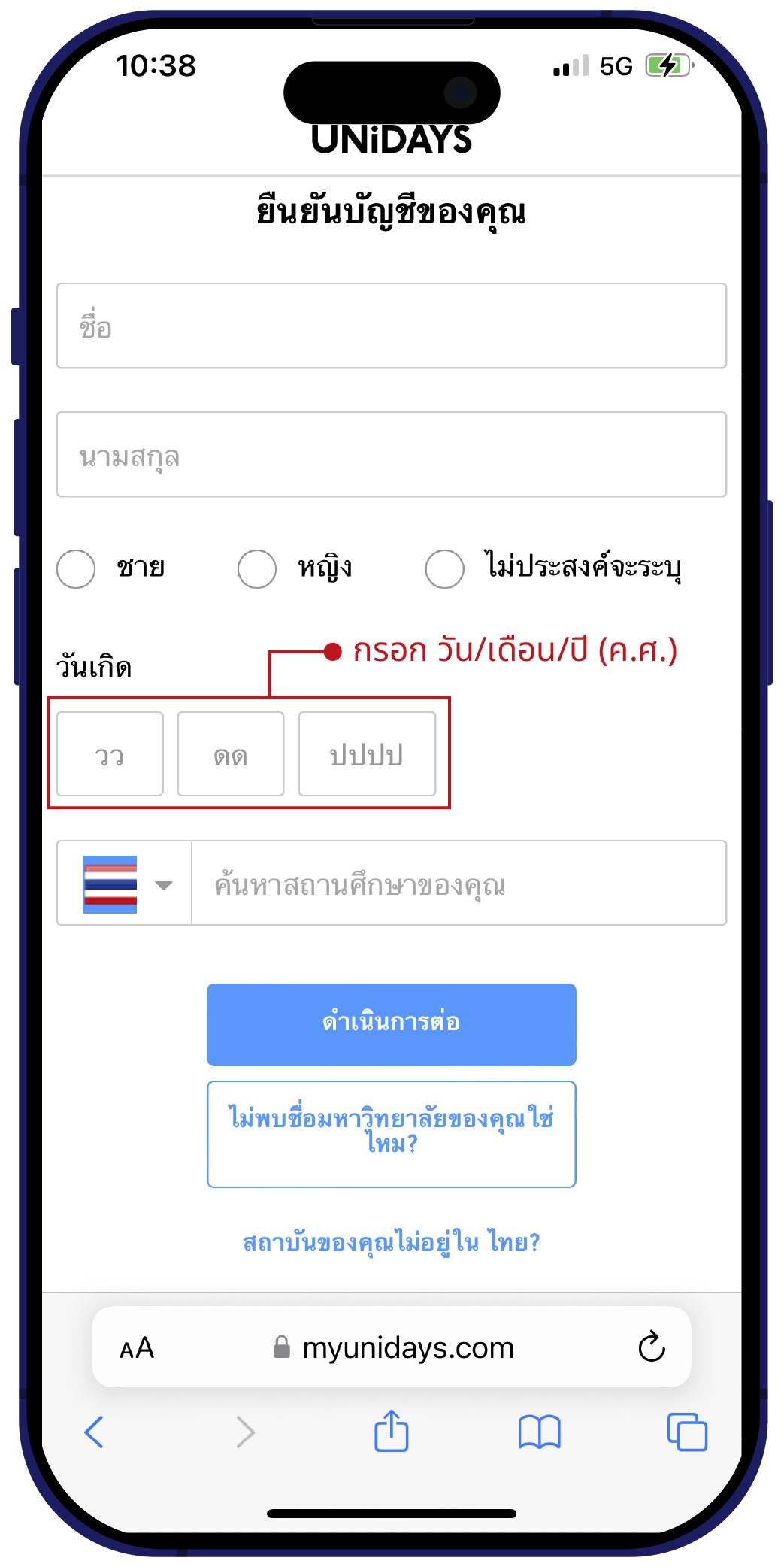Tap the institution search field
Image resolution: width=784 pixels, height=1567 pixels.
459,884
